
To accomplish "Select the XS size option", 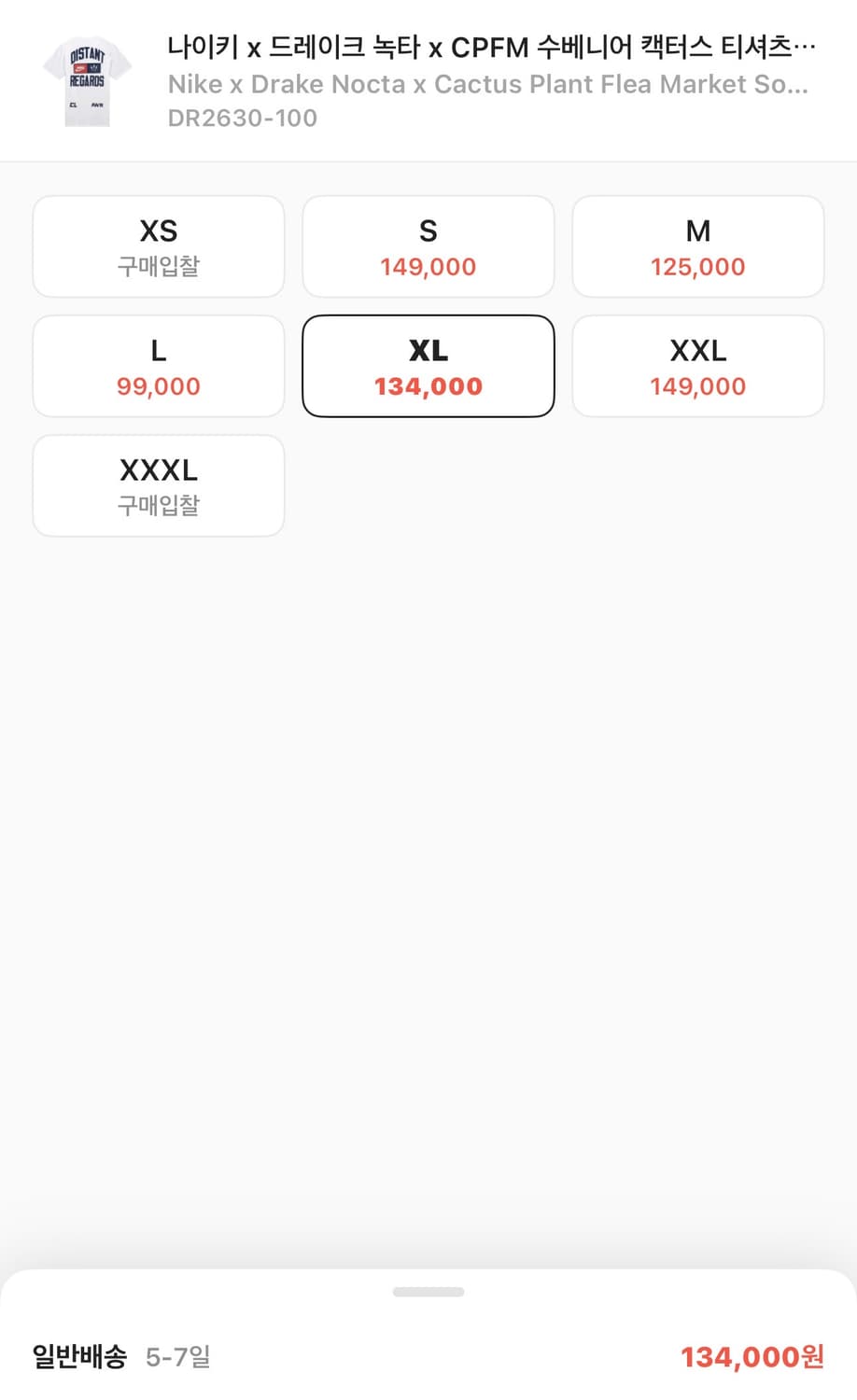I will [158, 245].
